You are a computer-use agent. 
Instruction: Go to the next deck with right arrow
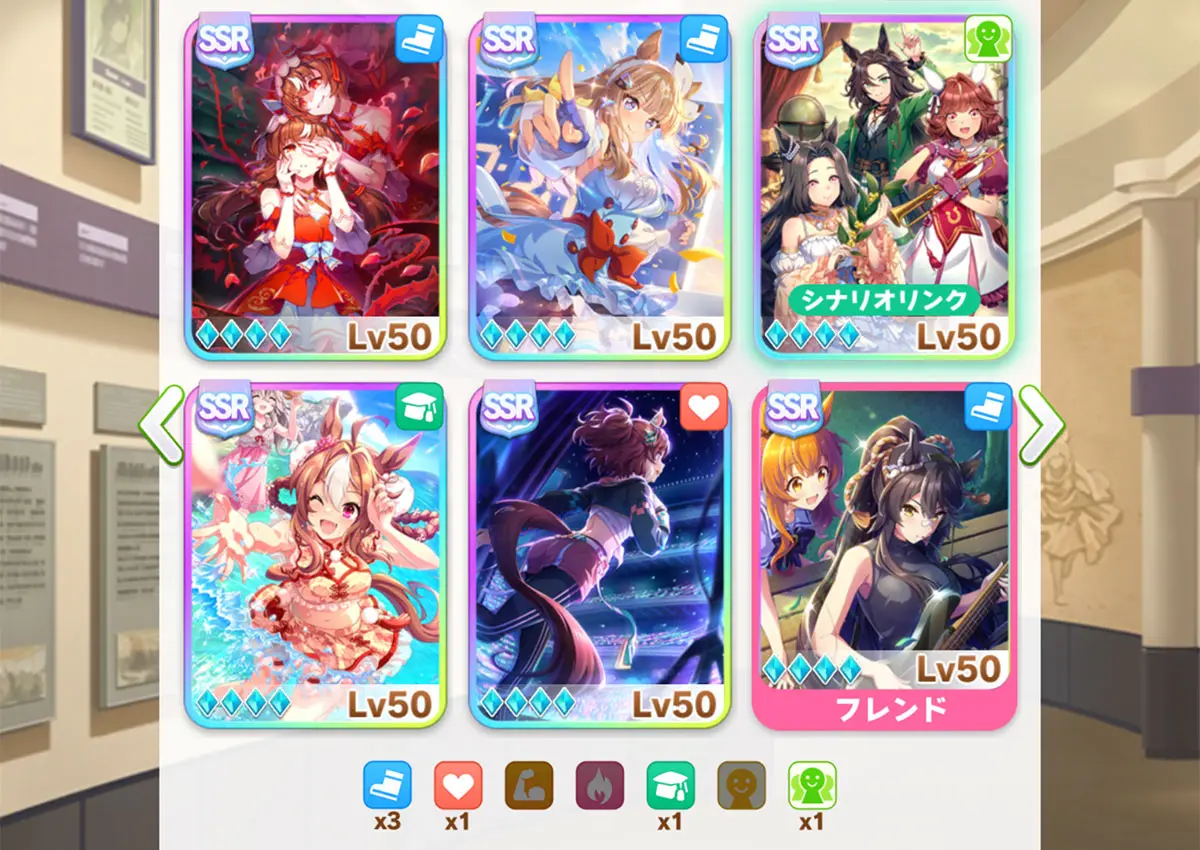coord(1040,425)
